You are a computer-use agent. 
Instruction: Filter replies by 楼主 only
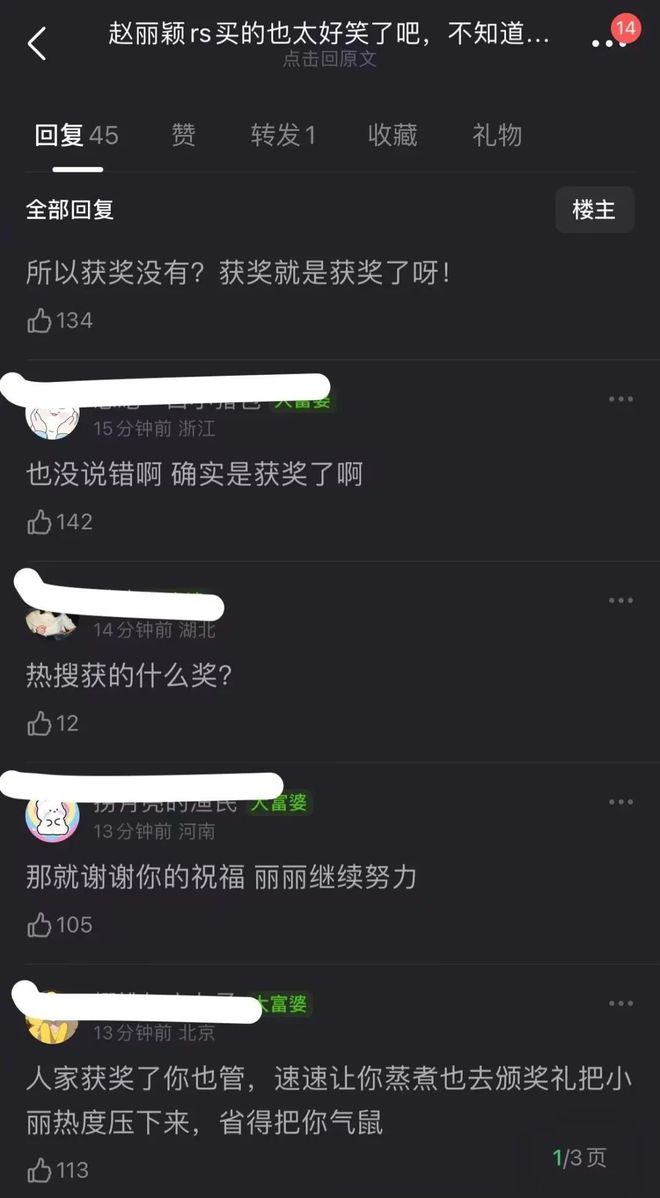pyautogui.click(x=594, y=210)
